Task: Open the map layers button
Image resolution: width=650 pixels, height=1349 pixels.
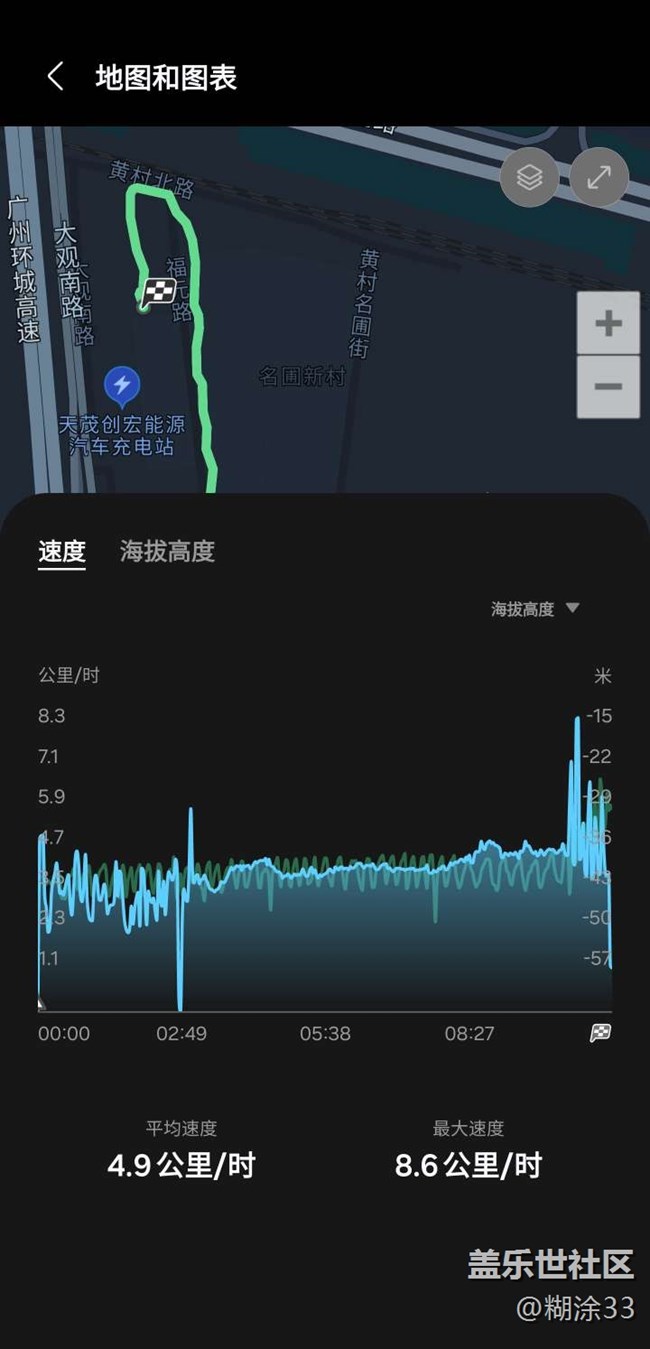Action: pos(529,178)
